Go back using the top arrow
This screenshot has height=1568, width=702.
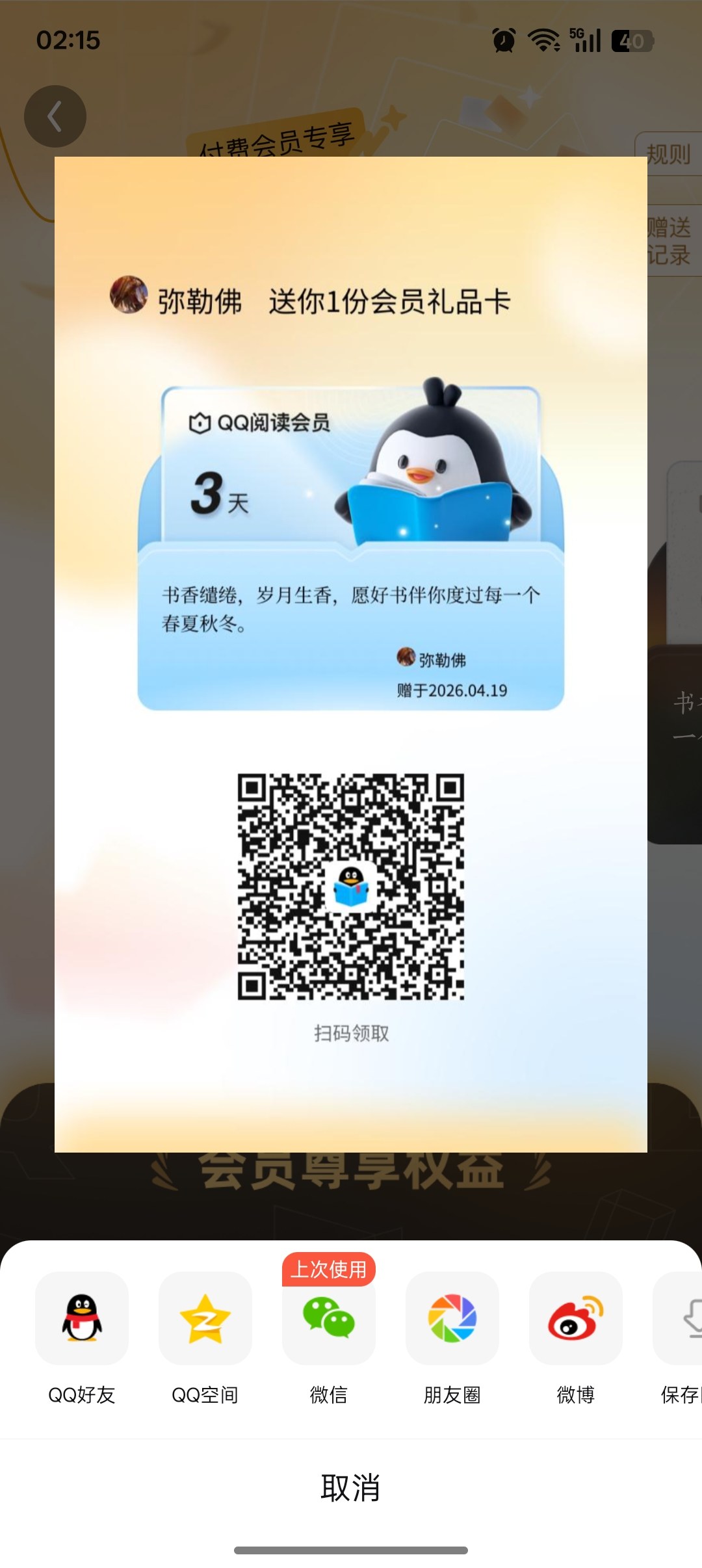point(55,116)
